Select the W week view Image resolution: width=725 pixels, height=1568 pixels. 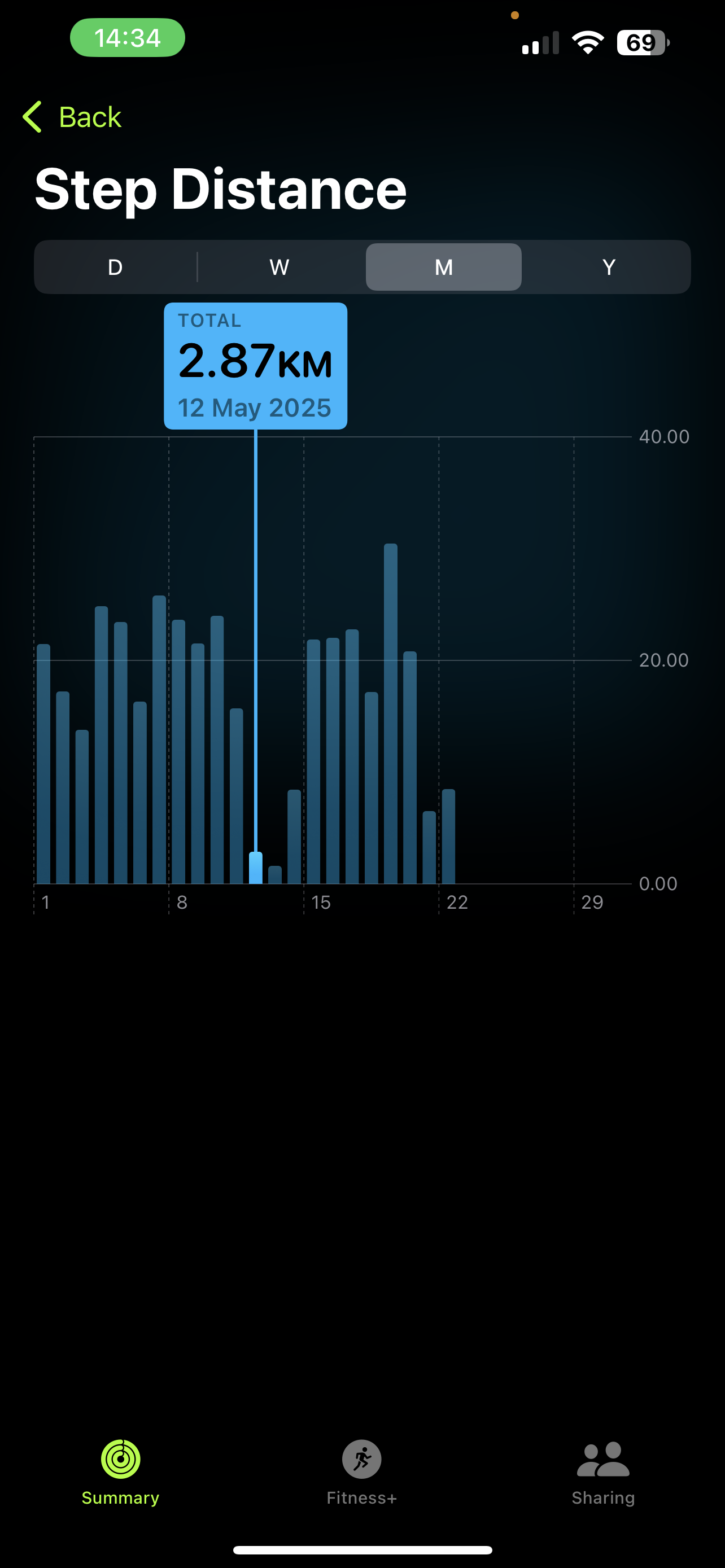coord(279,267)
